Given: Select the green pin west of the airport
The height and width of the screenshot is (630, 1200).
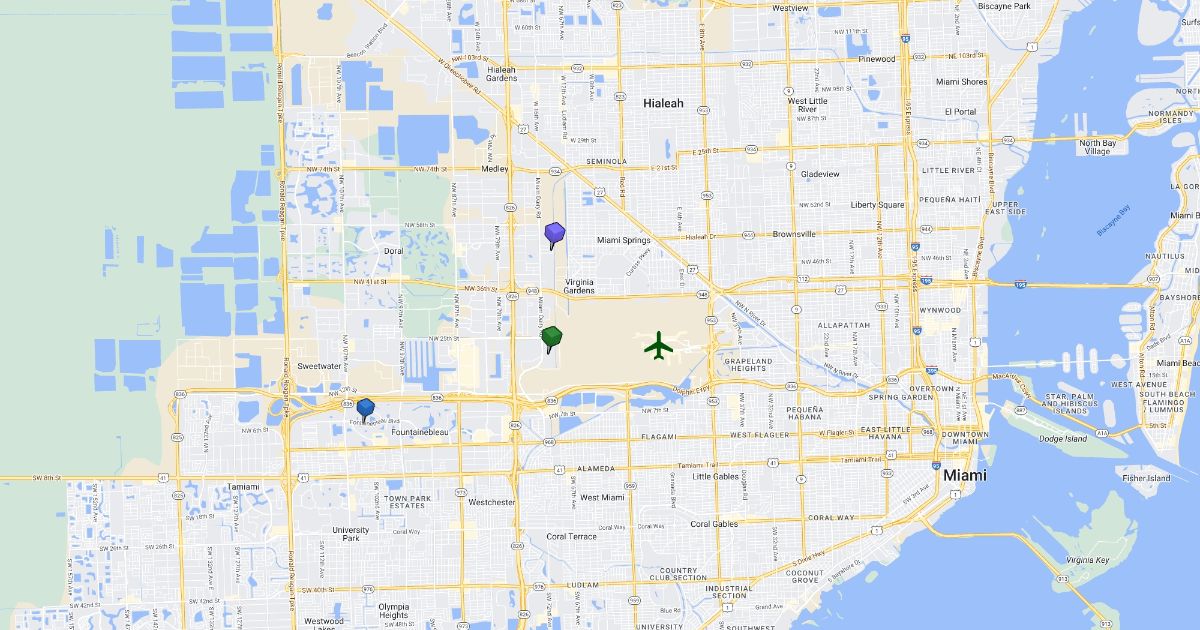Looking at the screenshot, I should point(552,337).
